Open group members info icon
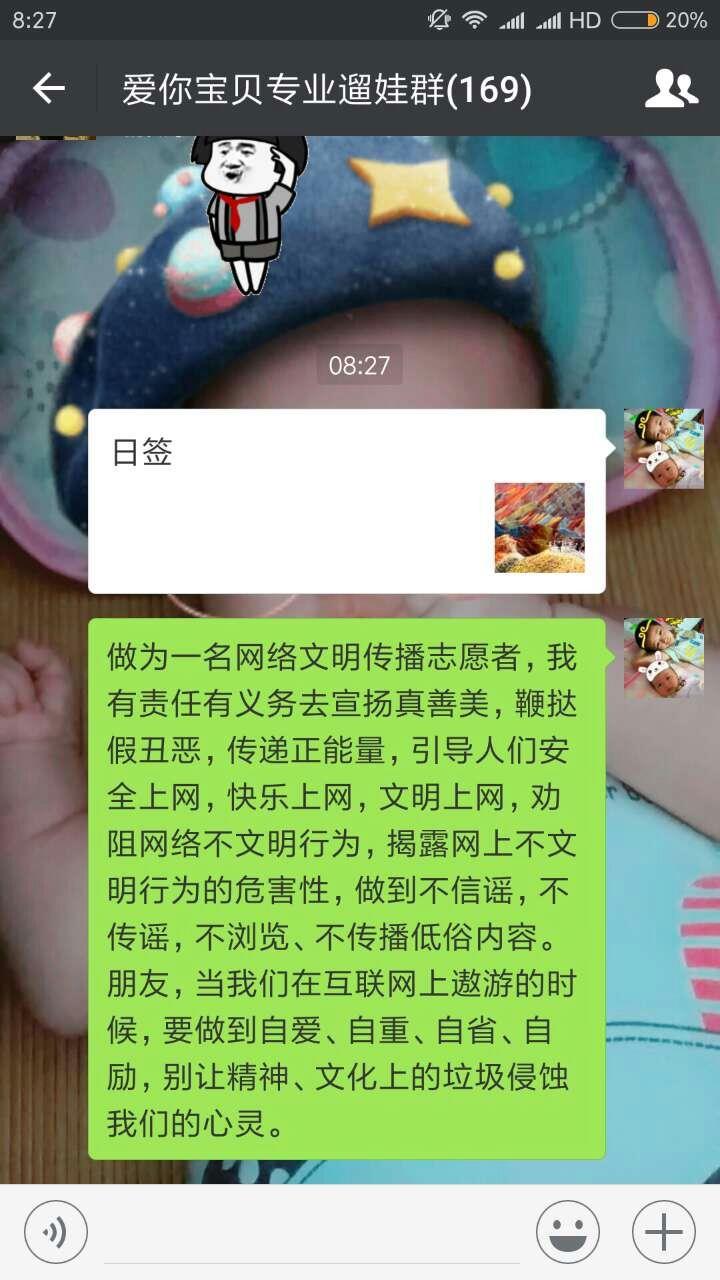Image resolution: width=720 pixels, height=1280 pixels. coord(671,89)
